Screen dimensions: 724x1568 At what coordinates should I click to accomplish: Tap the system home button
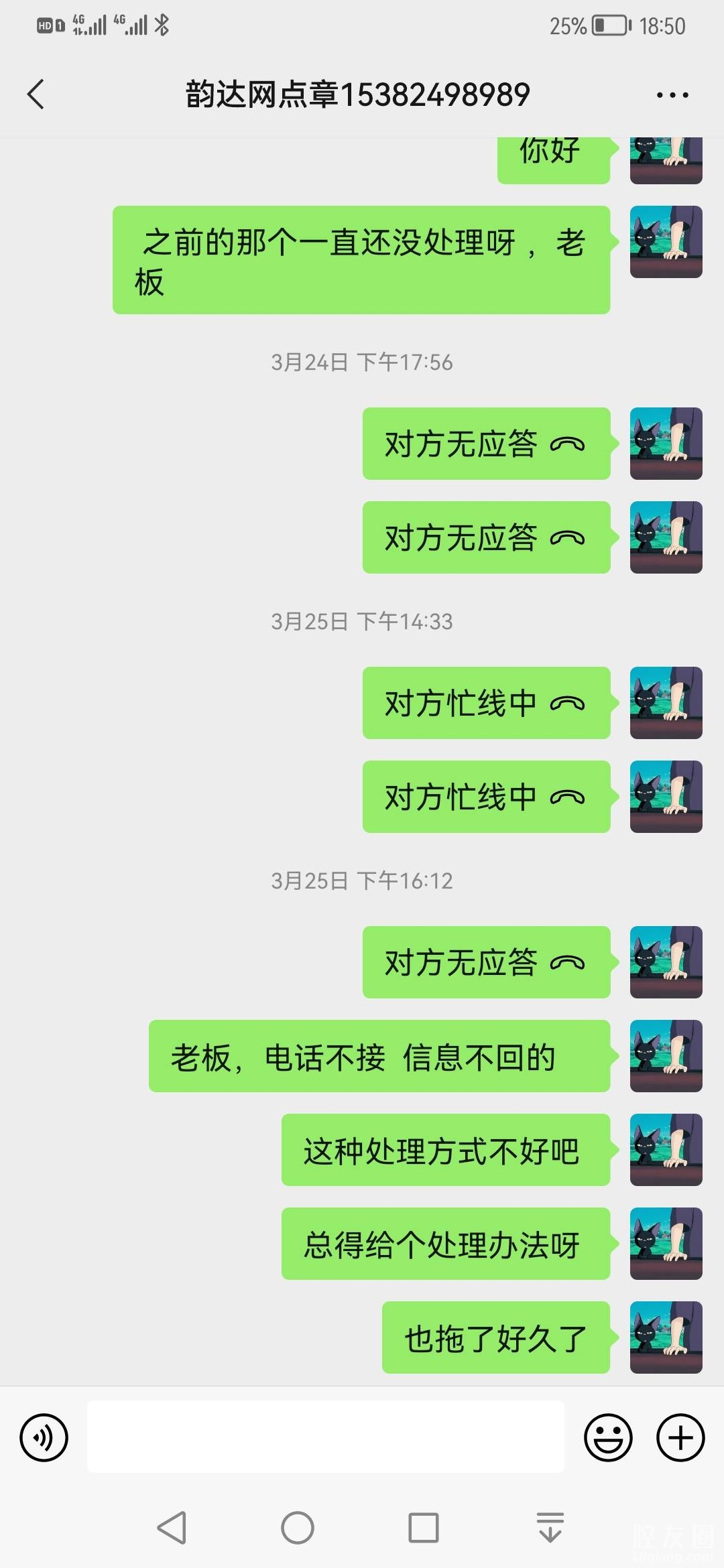click(x=298, y=1528)
